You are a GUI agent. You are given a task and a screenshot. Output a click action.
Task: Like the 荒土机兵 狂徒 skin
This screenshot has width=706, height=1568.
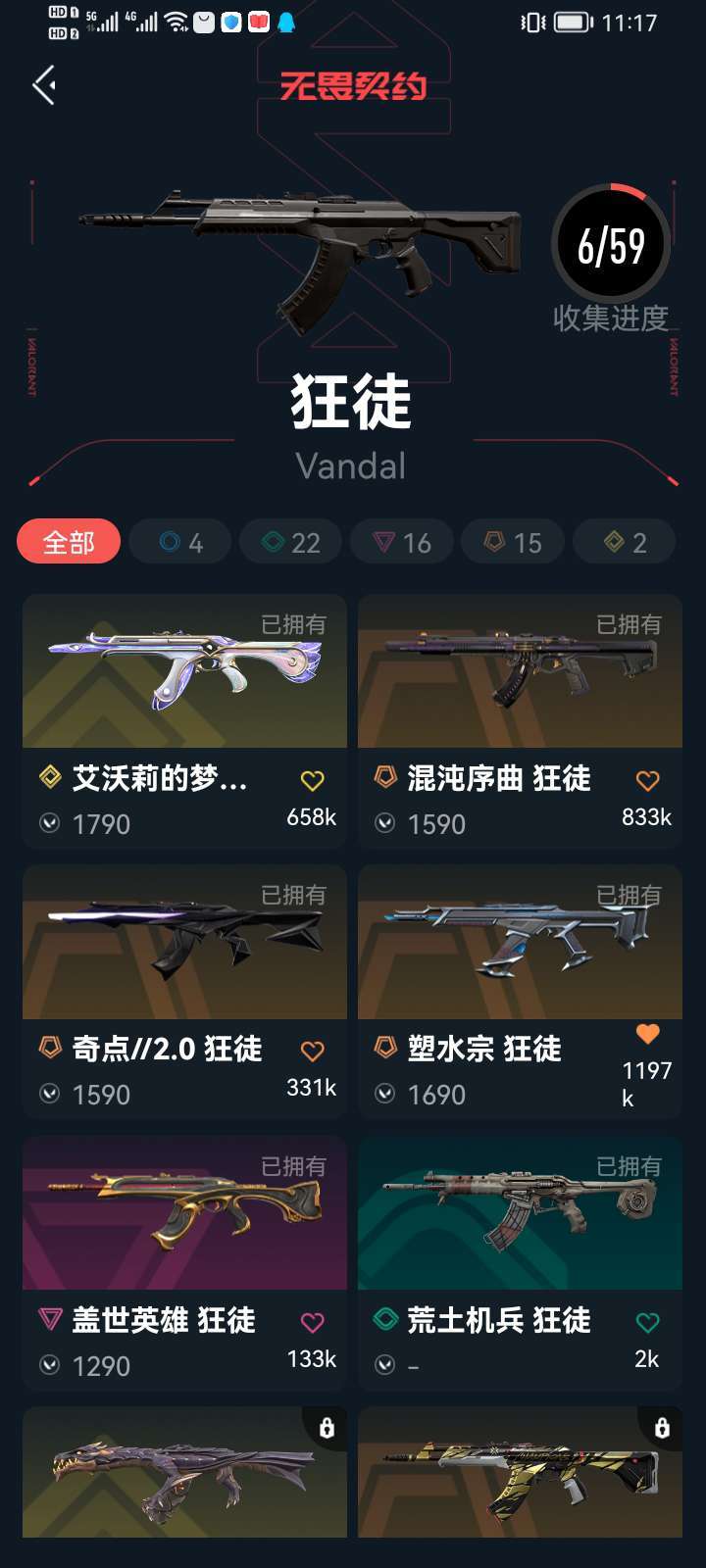647,1323
